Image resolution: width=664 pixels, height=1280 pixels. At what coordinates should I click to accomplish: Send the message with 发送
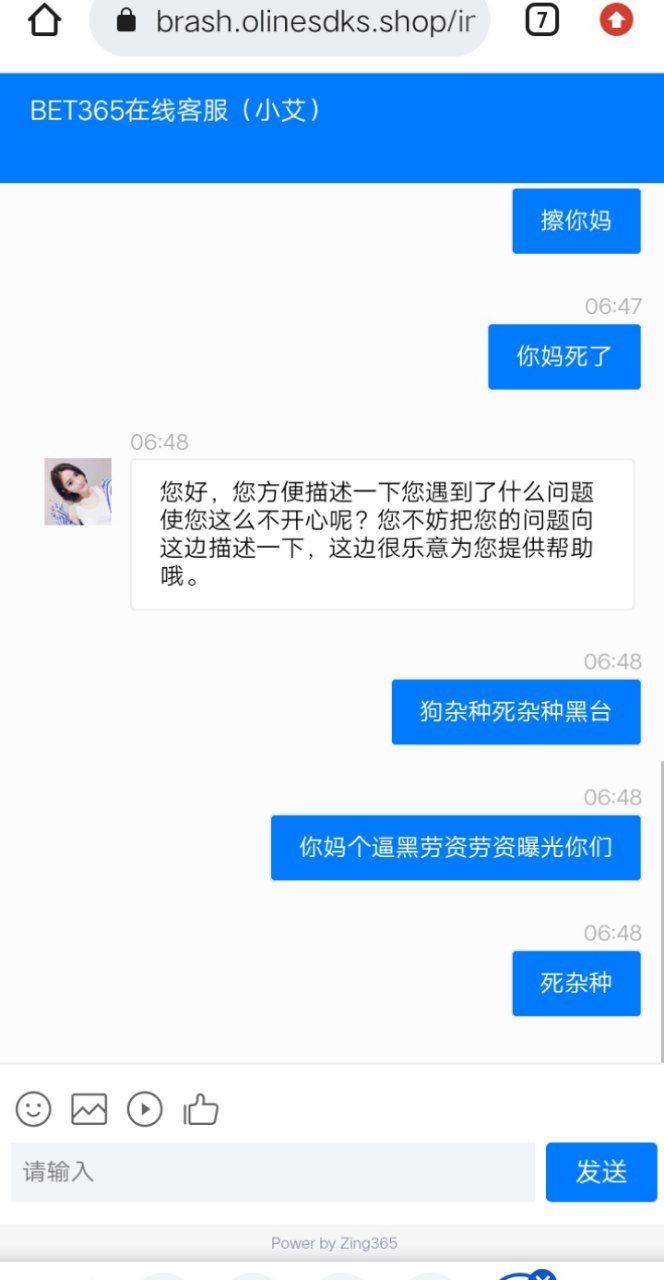(601, 1172)
